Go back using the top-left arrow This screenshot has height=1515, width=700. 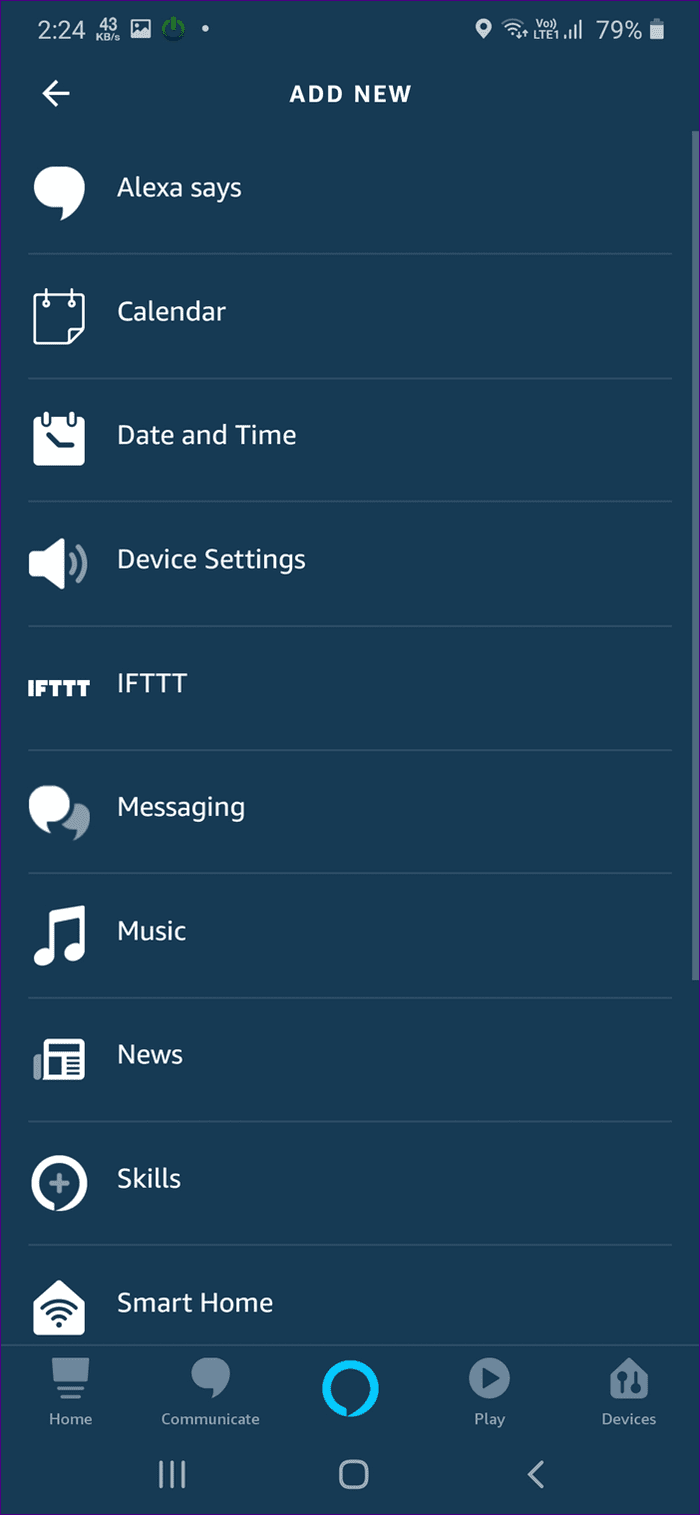[x=56, y=94]
